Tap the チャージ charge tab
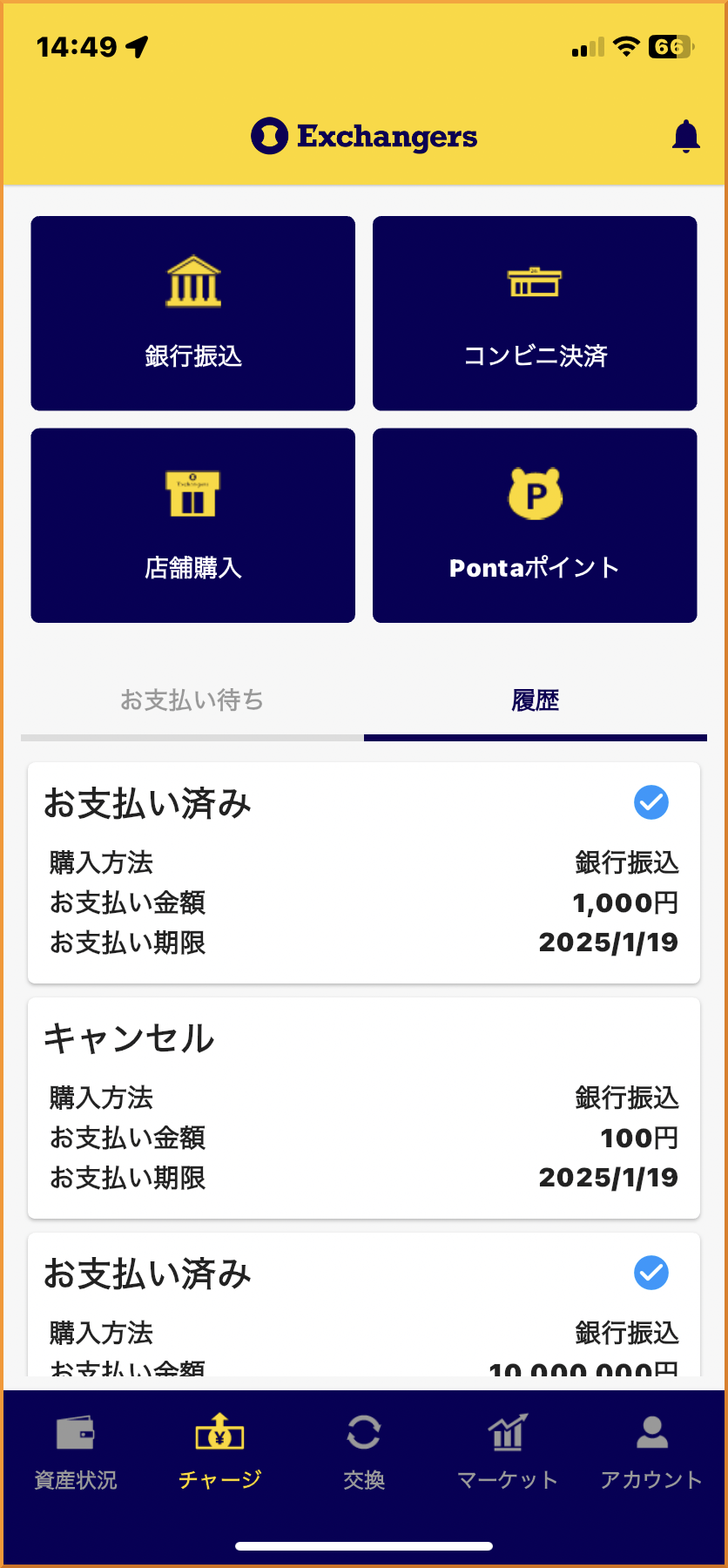This screenshot has width=728, height=1568. click(219, 1451)
